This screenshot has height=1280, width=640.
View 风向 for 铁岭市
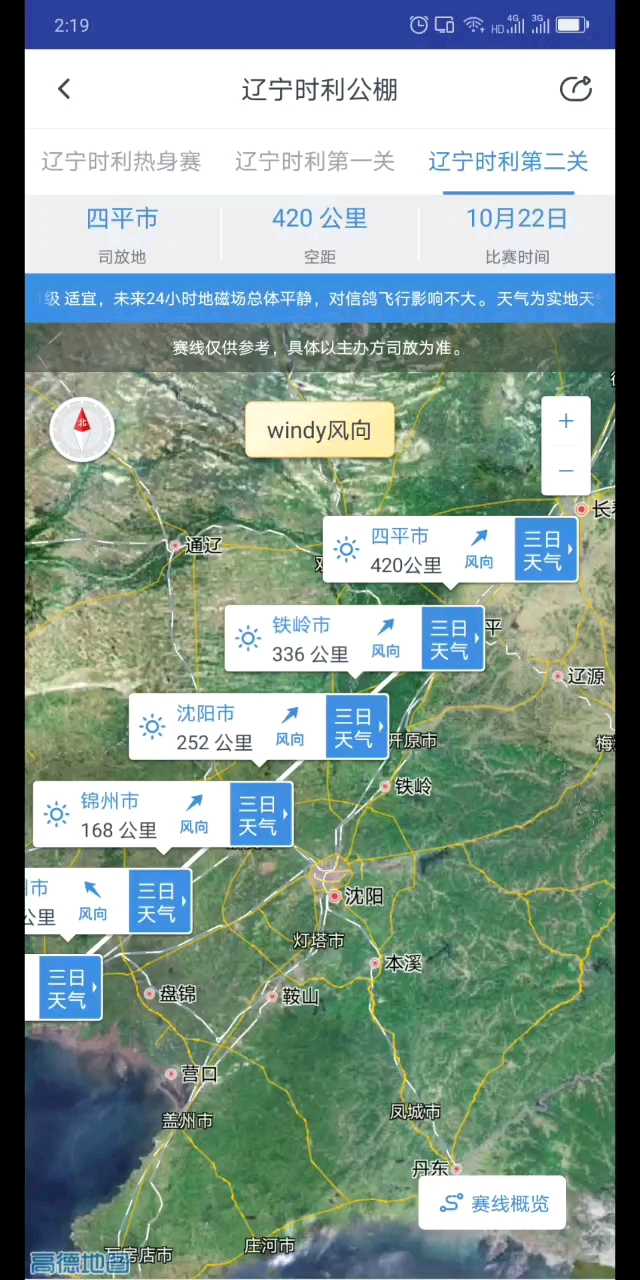click(385, 639)
